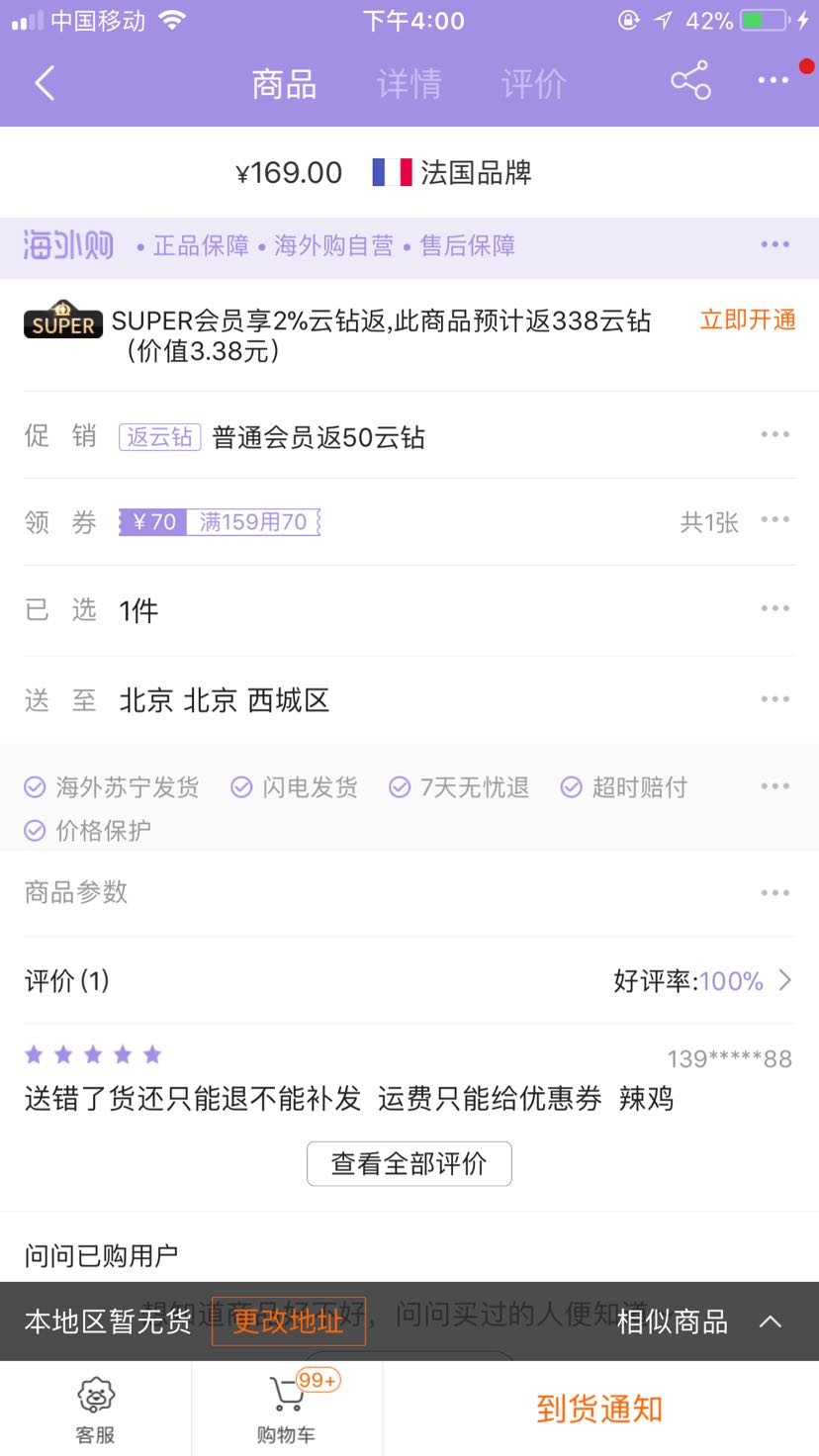Open the 已选 1件 selection row

tap(409, 610)
